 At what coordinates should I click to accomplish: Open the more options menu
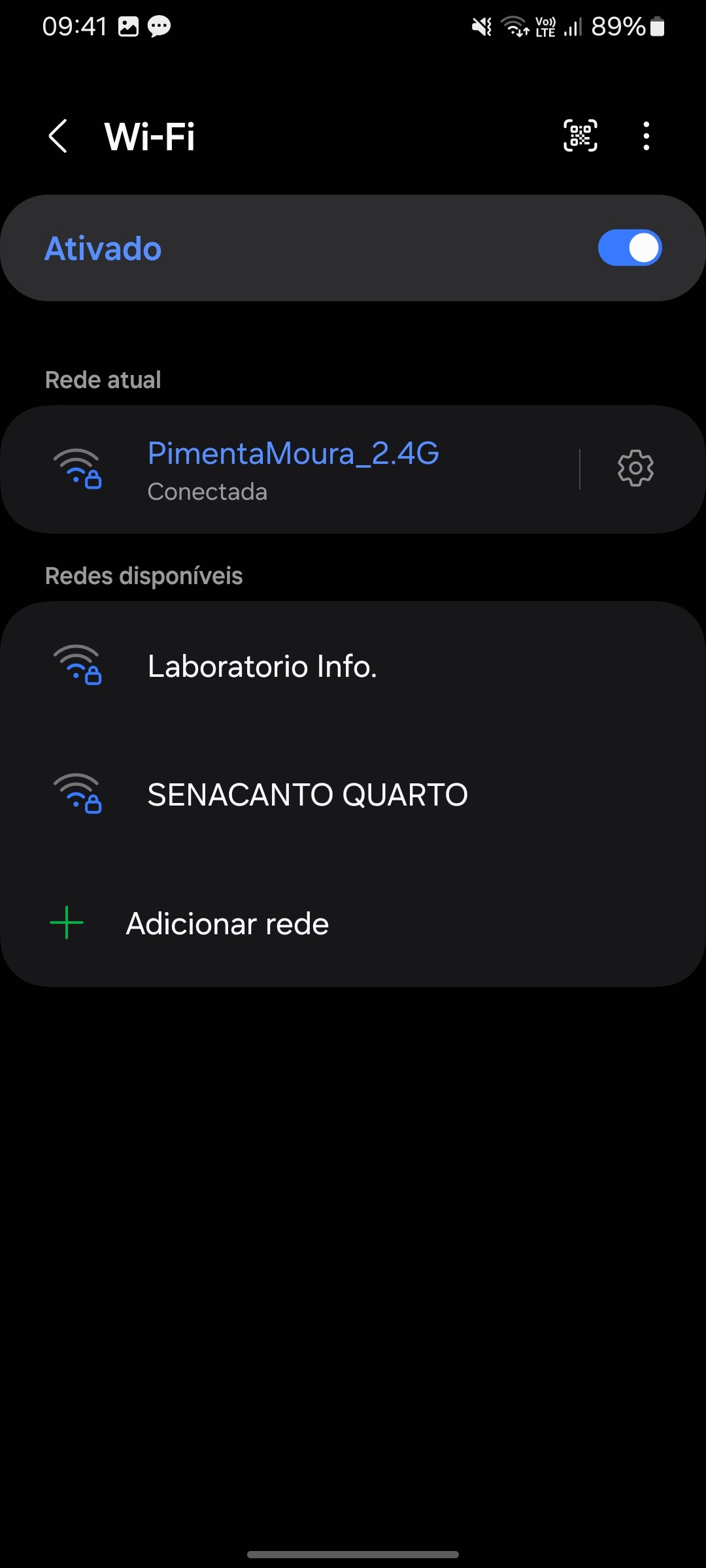[x=646, y=136]
